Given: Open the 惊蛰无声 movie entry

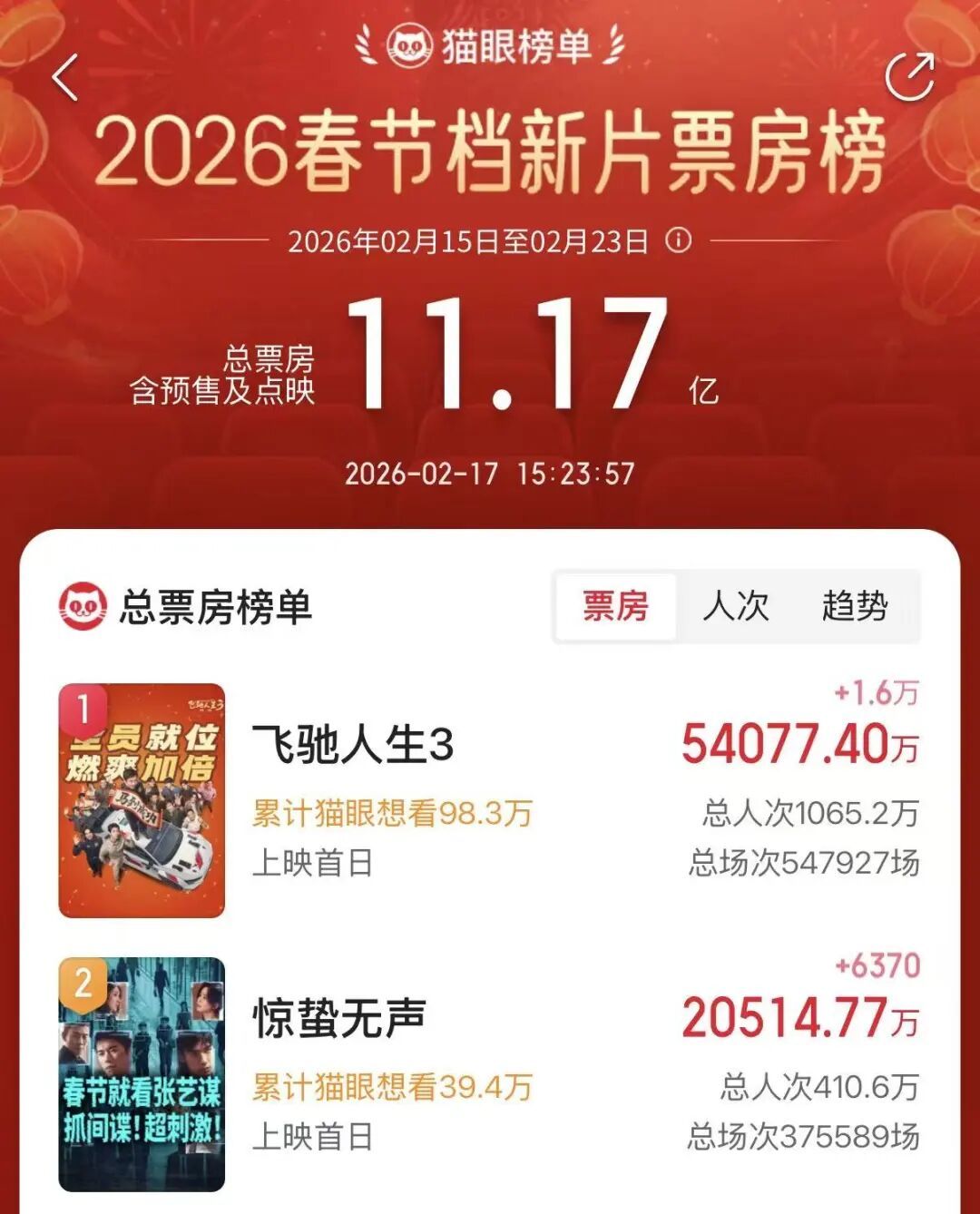Looking at the screenshot, I should click(x=339, y=1018).
